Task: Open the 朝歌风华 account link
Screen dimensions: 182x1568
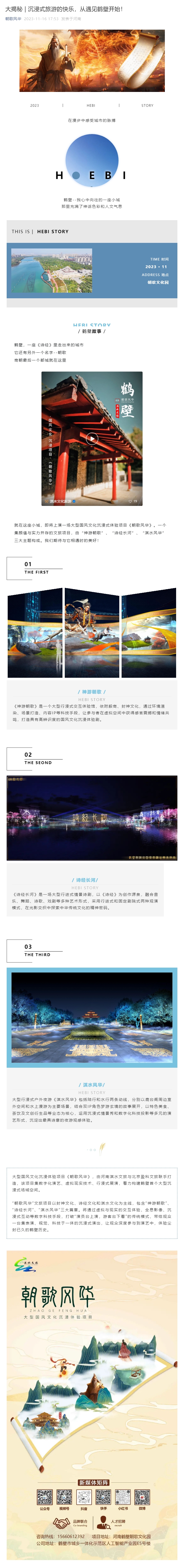Action: click(13, 19)
